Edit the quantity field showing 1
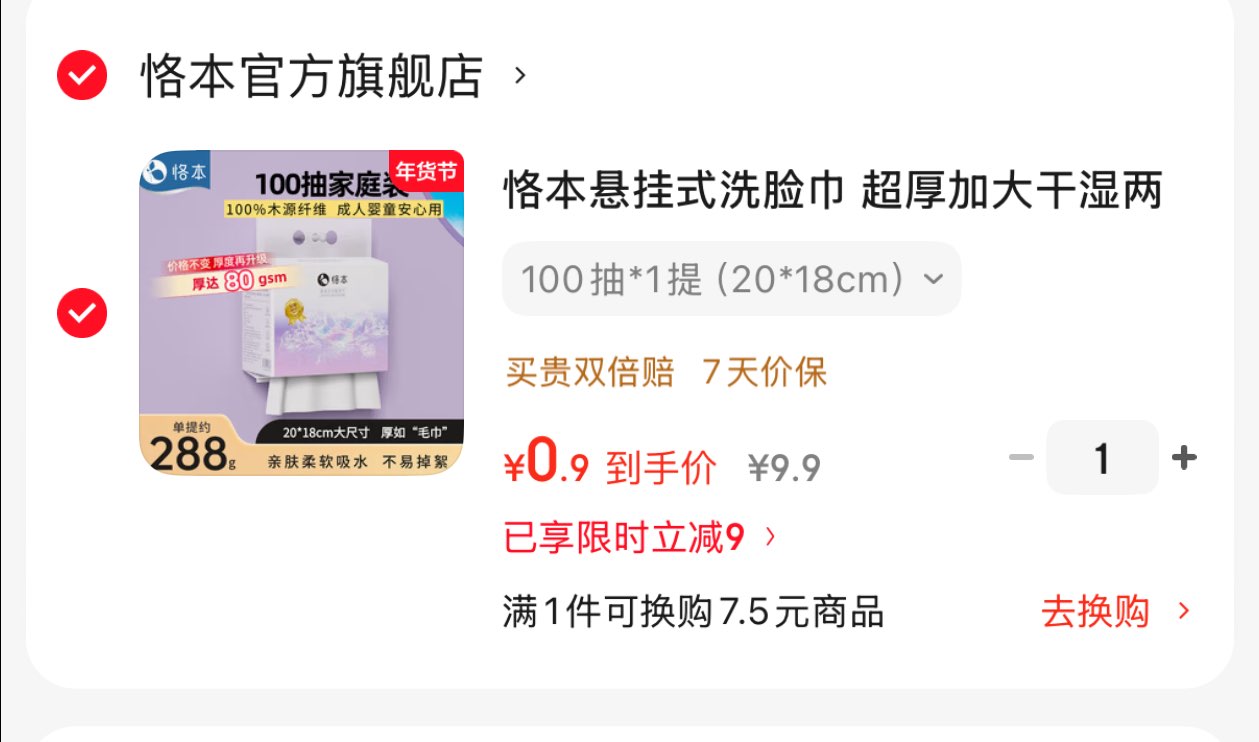The width and height of the screenshot is (1259, 742). click(1102, 458)
